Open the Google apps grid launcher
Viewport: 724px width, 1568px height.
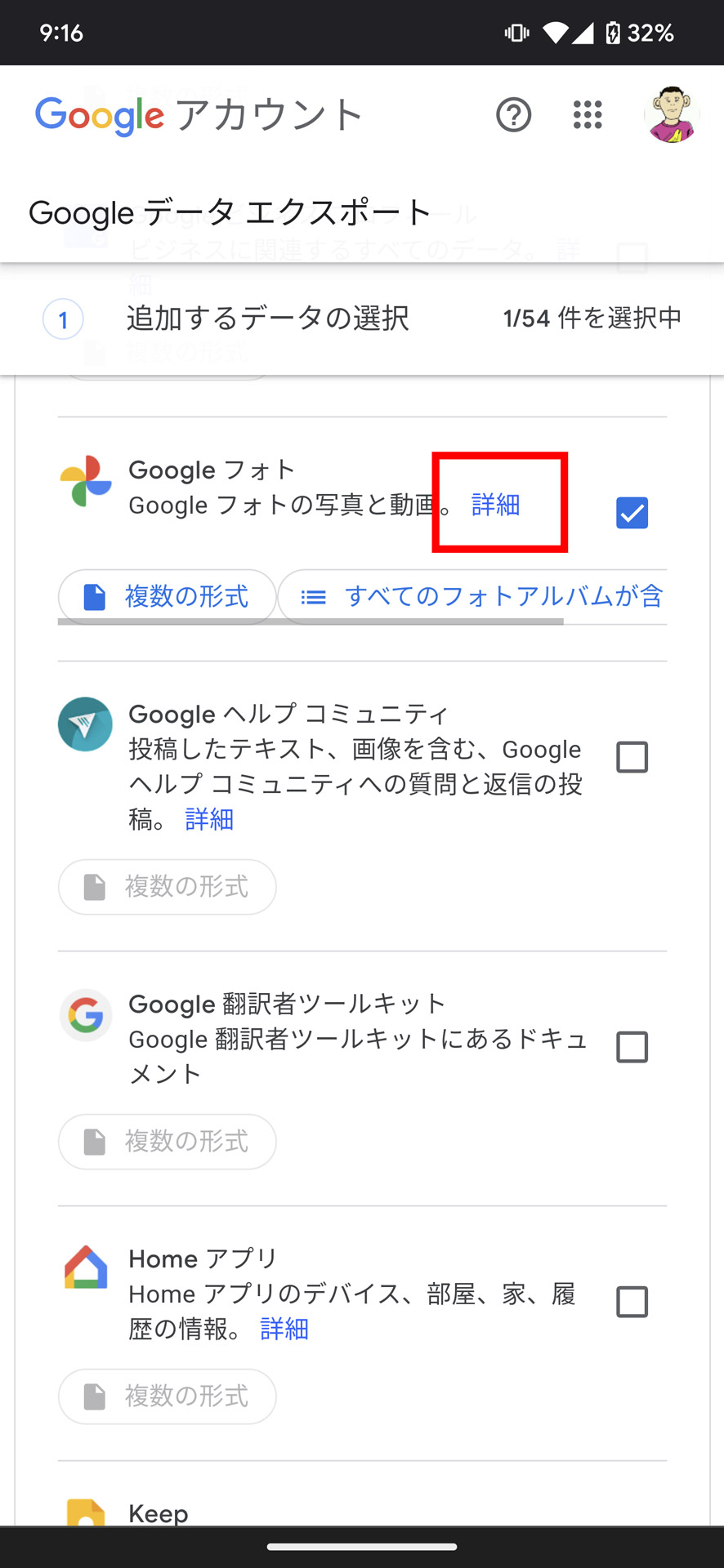click(x=587, y=115)
